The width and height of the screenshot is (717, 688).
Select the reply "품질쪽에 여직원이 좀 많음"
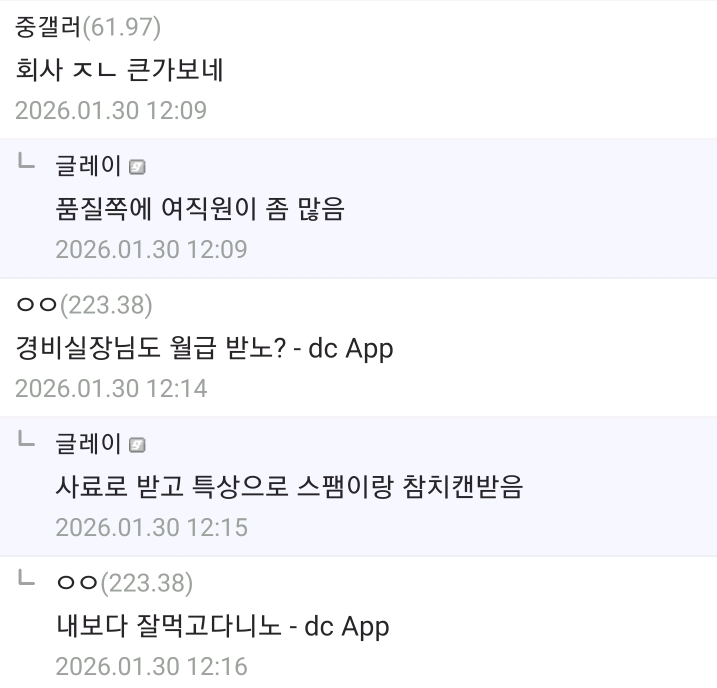pyautogui.click(x=200, y=208)
